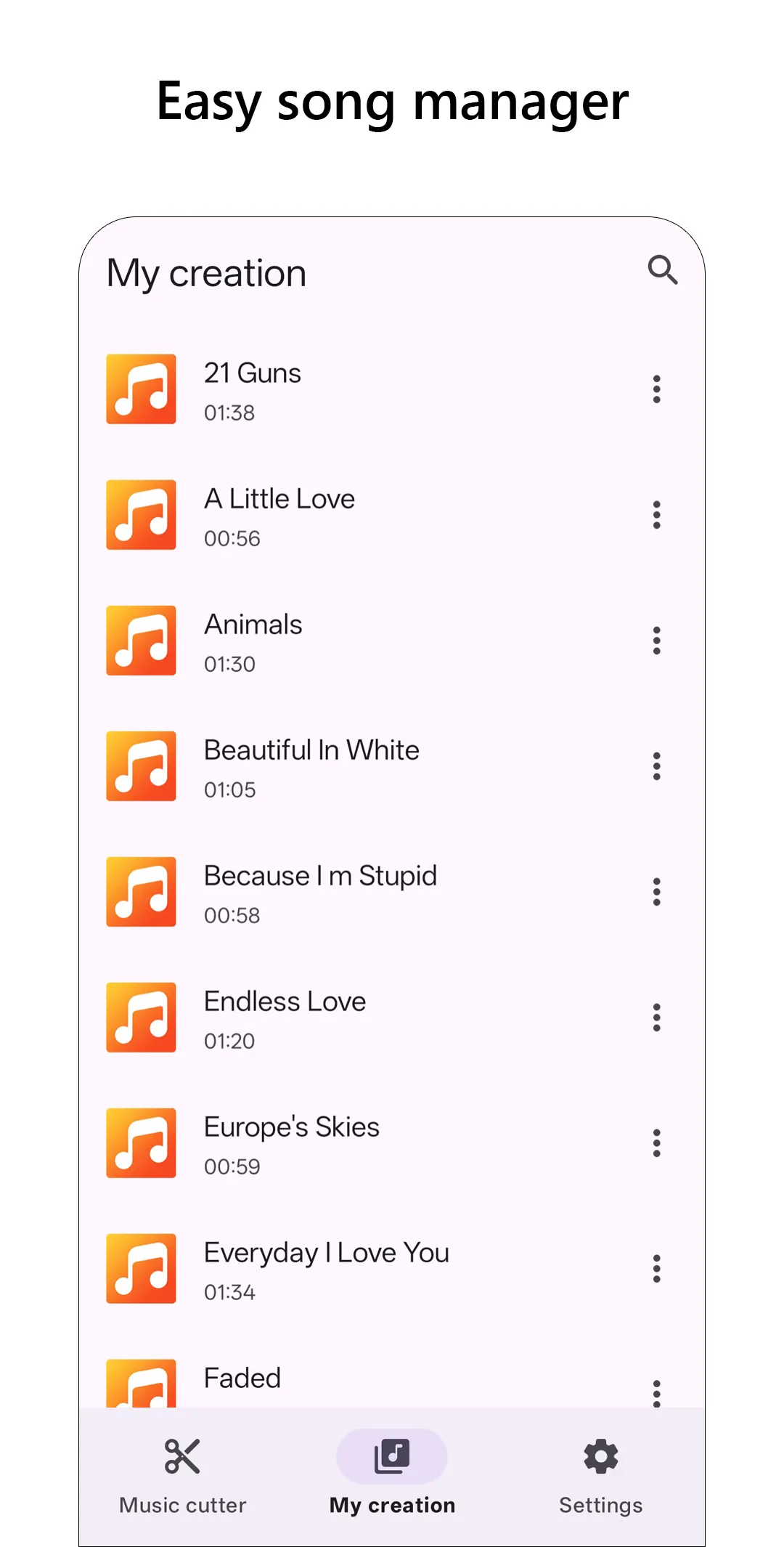
Task: Open the Settings gear icon
Action: 600,1455
